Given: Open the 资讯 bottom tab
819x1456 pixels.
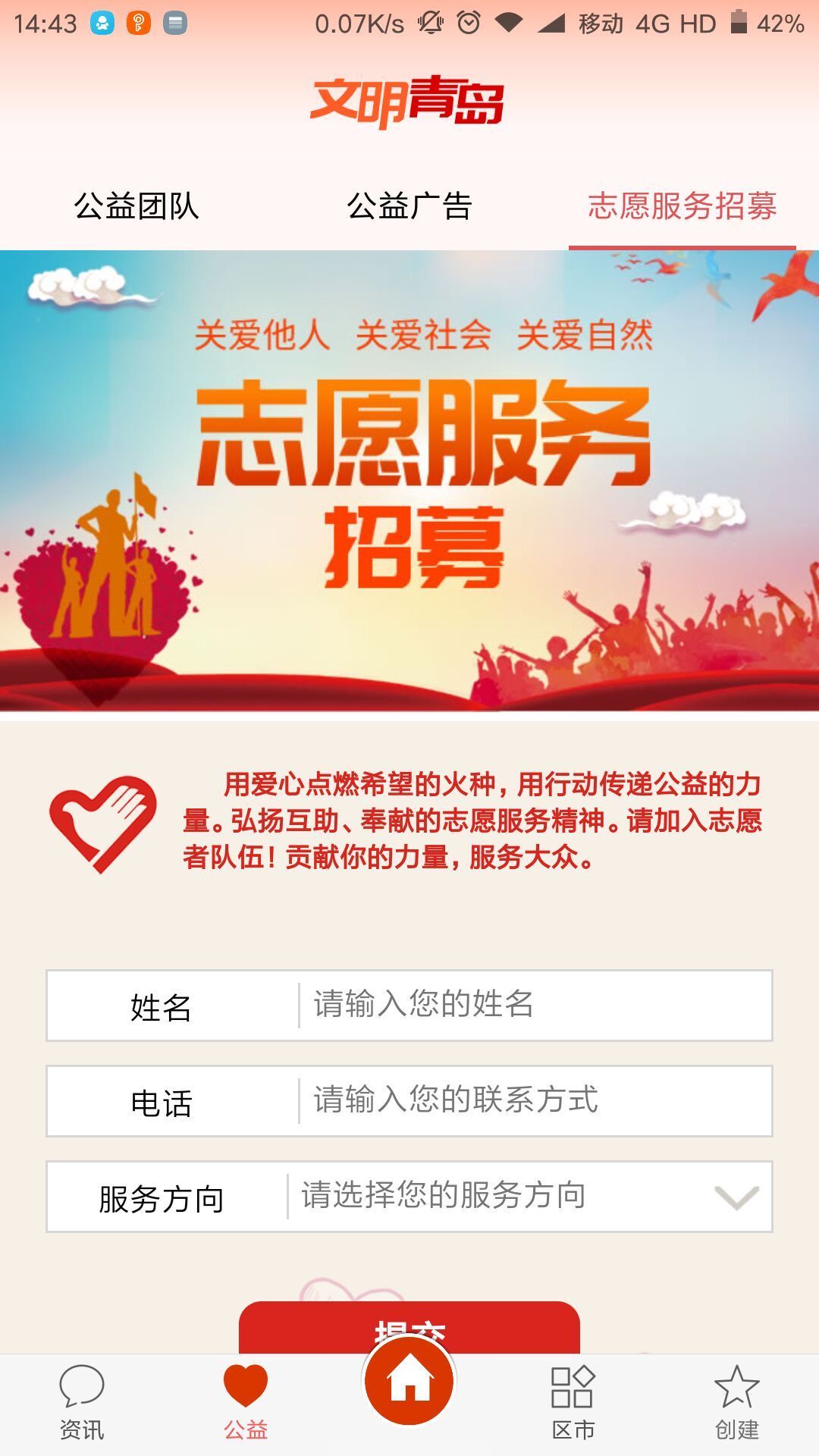Looking at the screenshot, I should pos(82,1403).
